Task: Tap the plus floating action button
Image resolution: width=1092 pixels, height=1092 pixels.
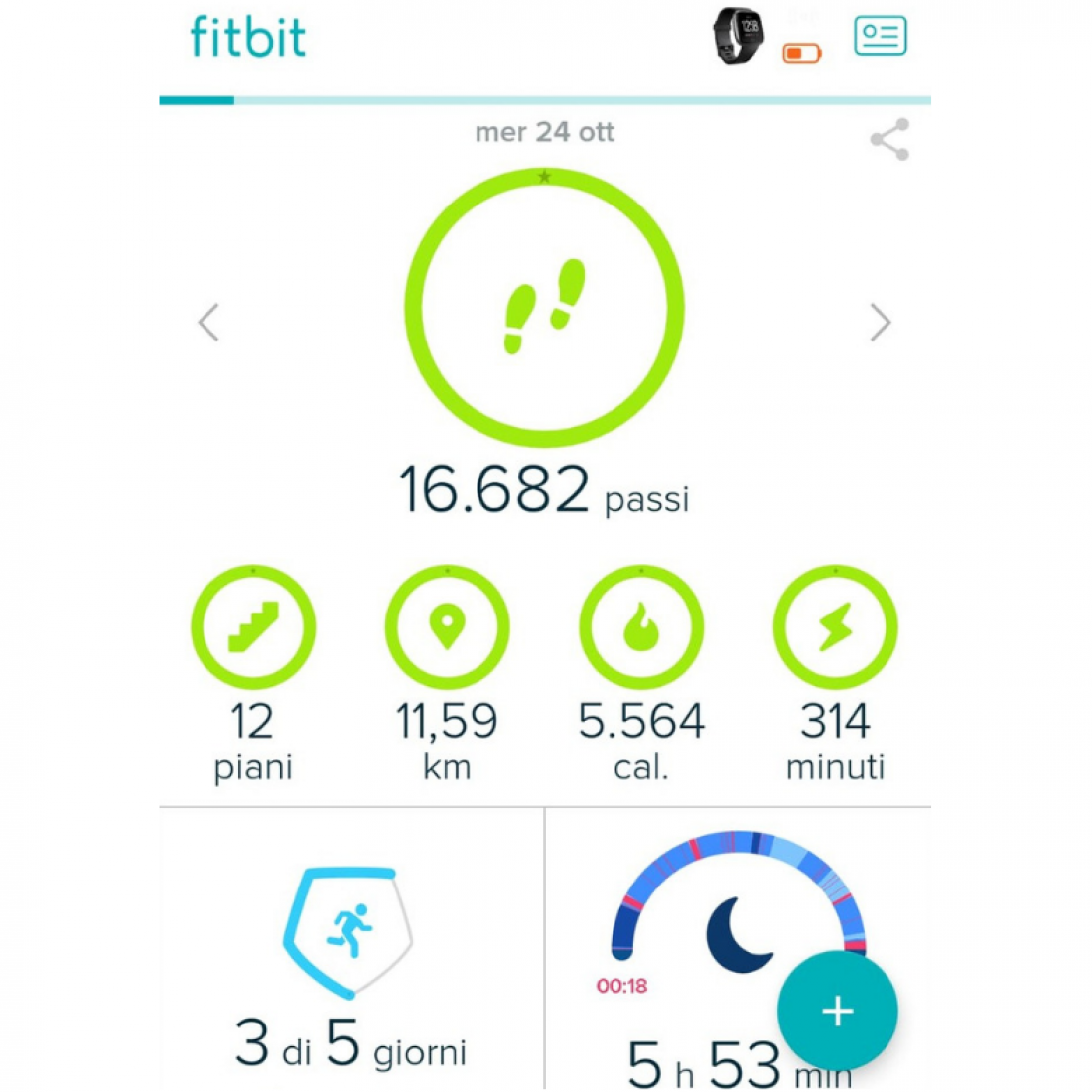Action: tap(837, 1011)
